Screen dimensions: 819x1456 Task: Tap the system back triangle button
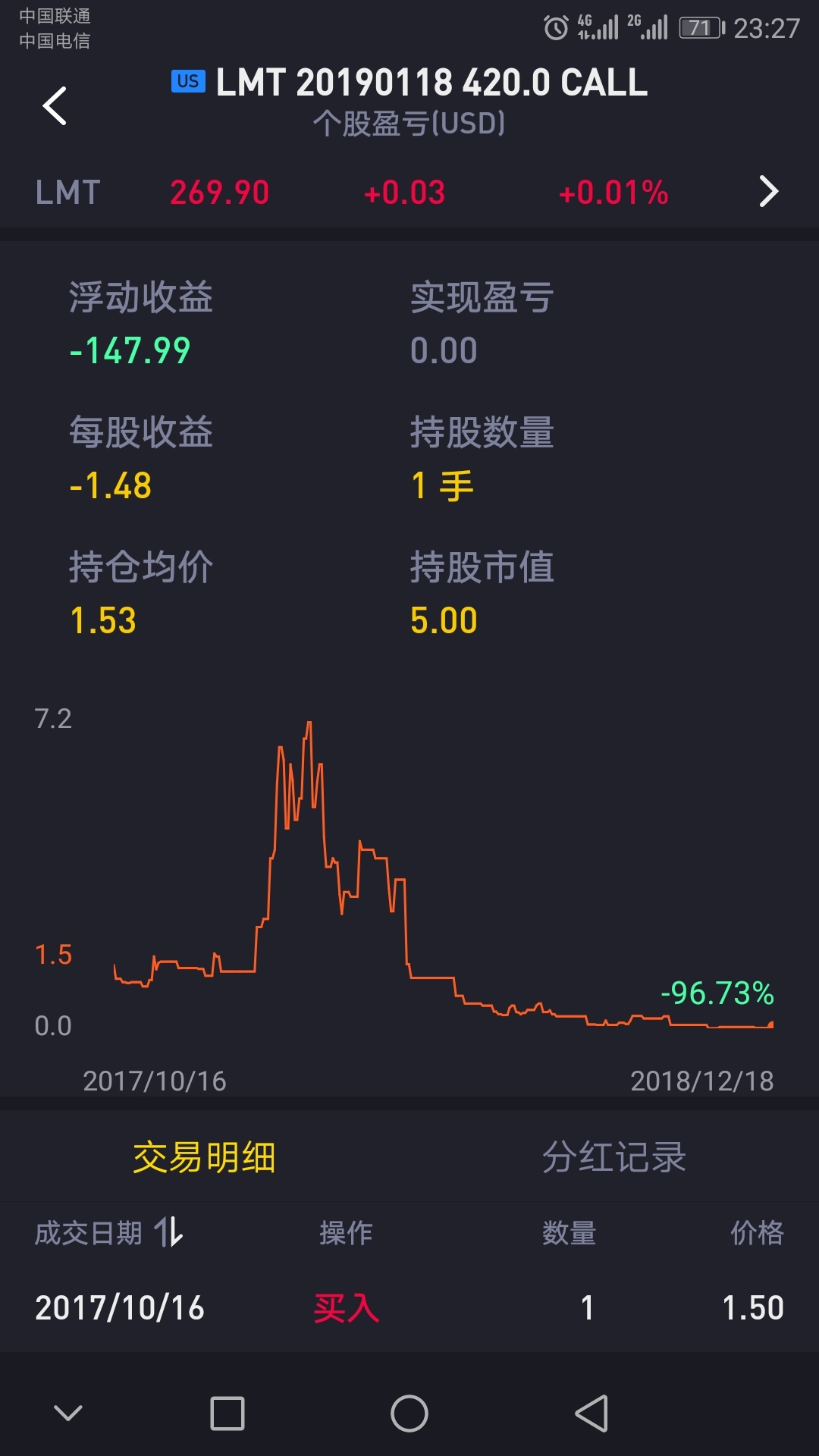click(591, 1414)
